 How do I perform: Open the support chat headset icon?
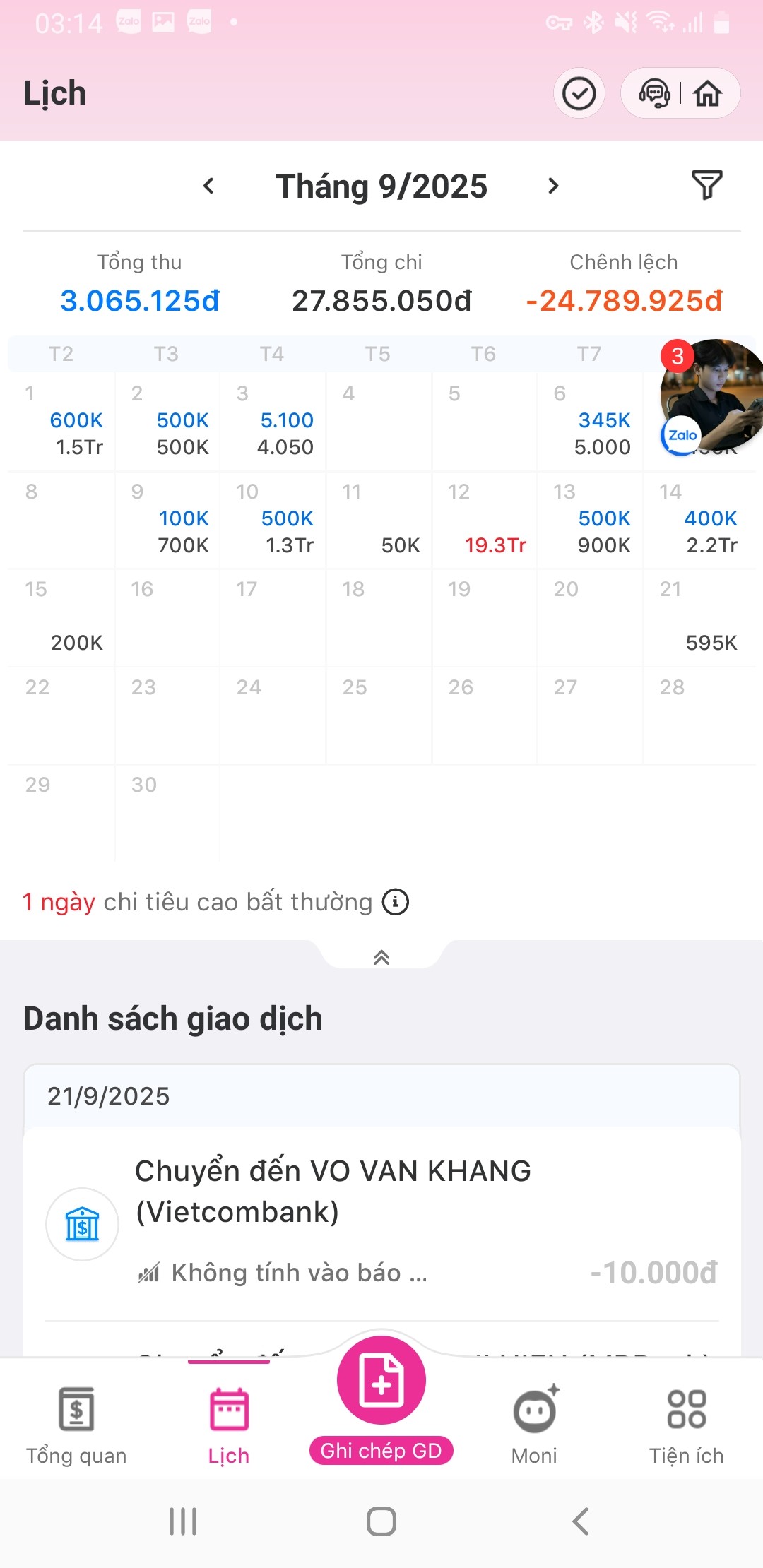pos(654,93)
